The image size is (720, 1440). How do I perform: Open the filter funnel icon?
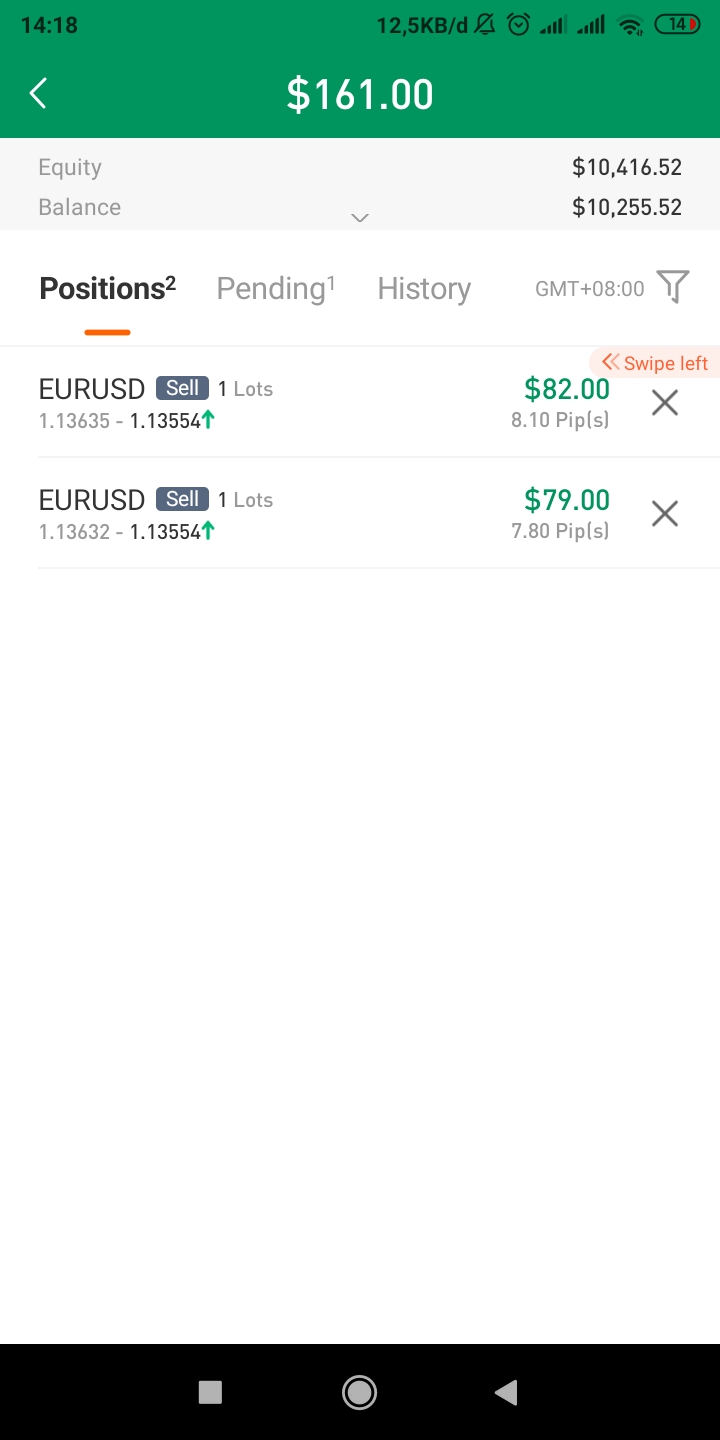point(673,287)
